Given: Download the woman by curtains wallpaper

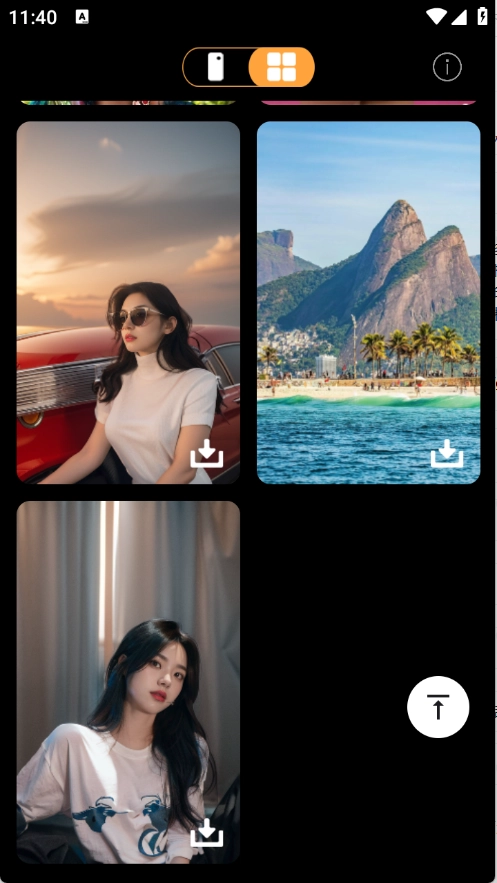Looking at the screenshot, I should [207, 833].
